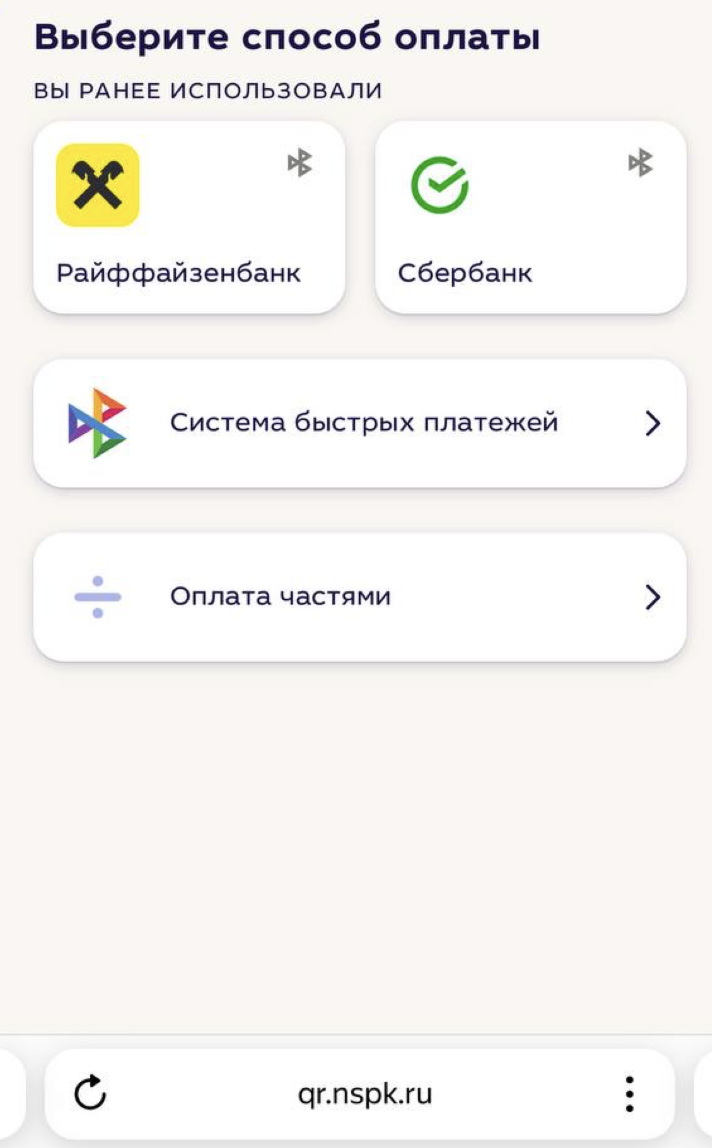Screen dimensions: 712x1148
Task: Unpin the Райффайзенбанк card
Action: (x=300, y=162)
